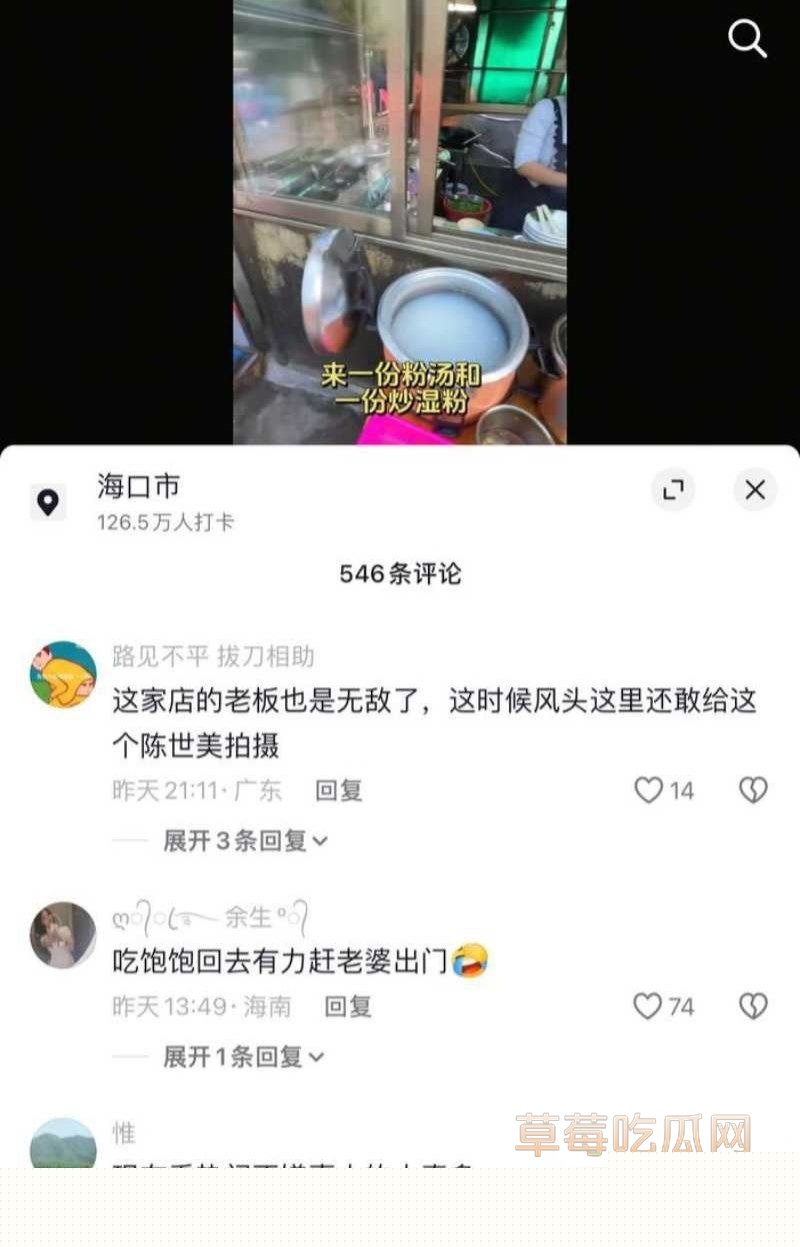Close the comments panel with the X
Viewport: 800px width, 1247px height.
(x=753, y=489)
